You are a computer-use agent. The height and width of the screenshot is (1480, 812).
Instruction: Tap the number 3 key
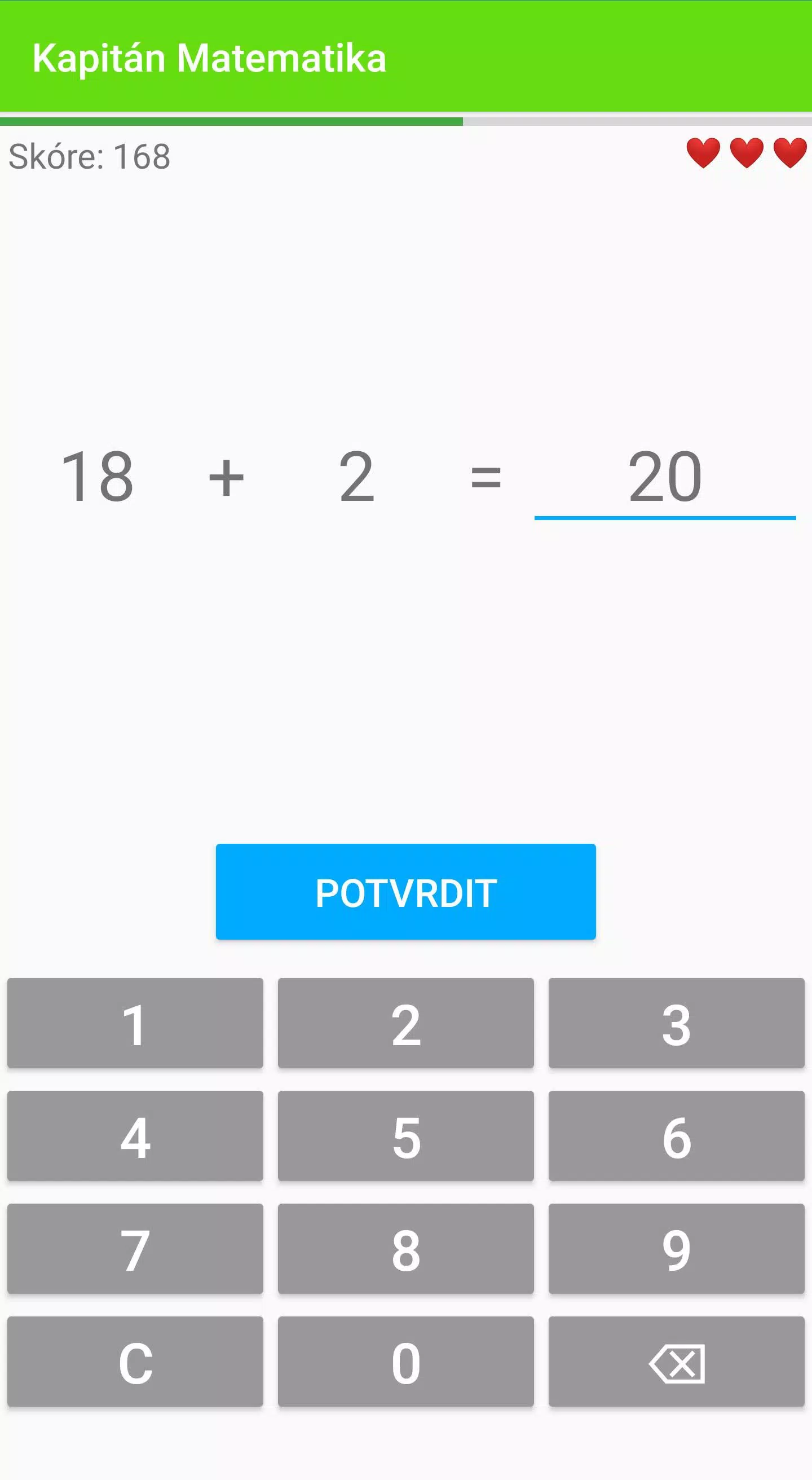point(676,1023)
